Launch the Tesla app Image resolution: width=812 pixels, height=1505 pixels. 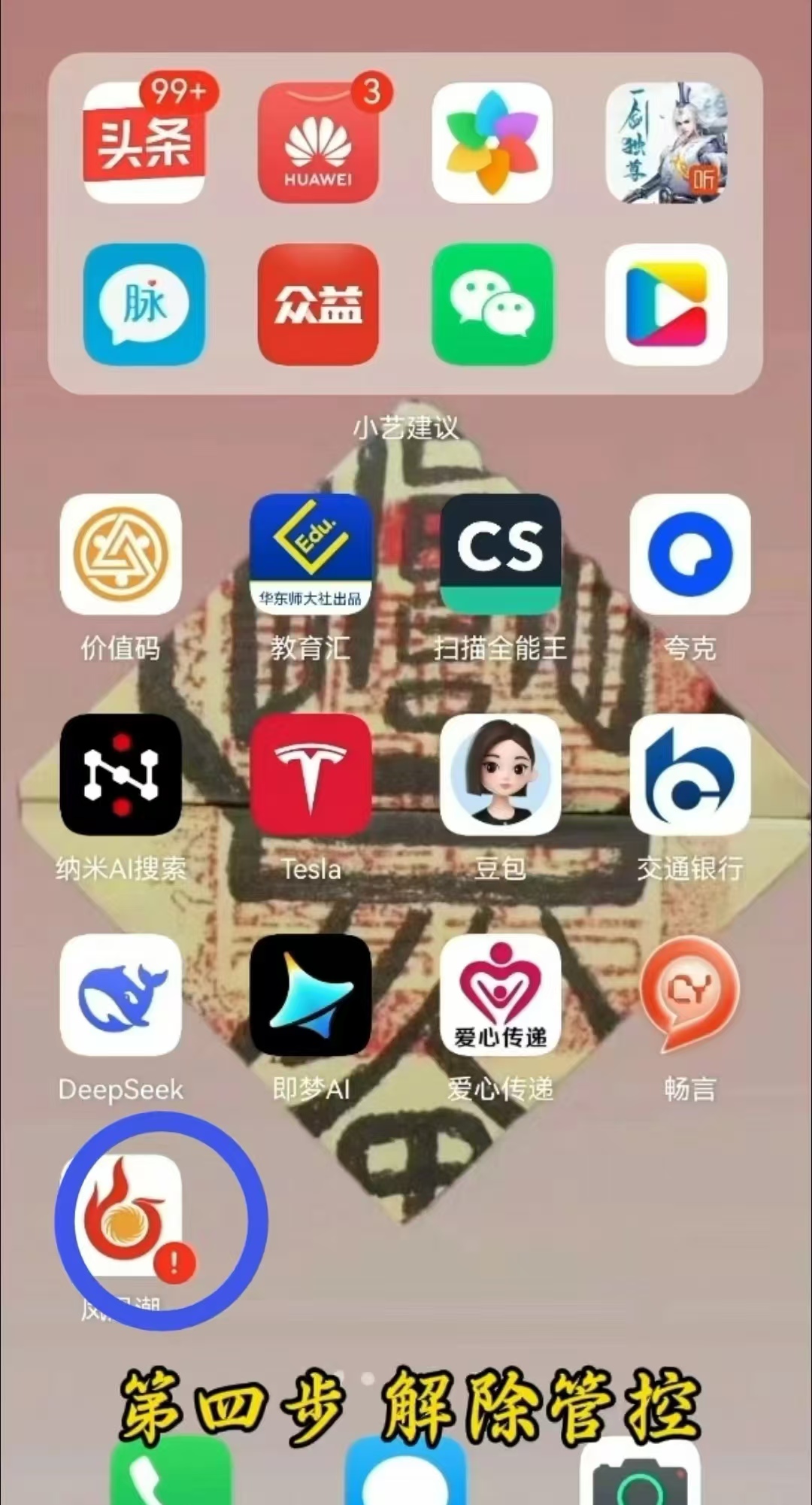[x=311, y=775]
